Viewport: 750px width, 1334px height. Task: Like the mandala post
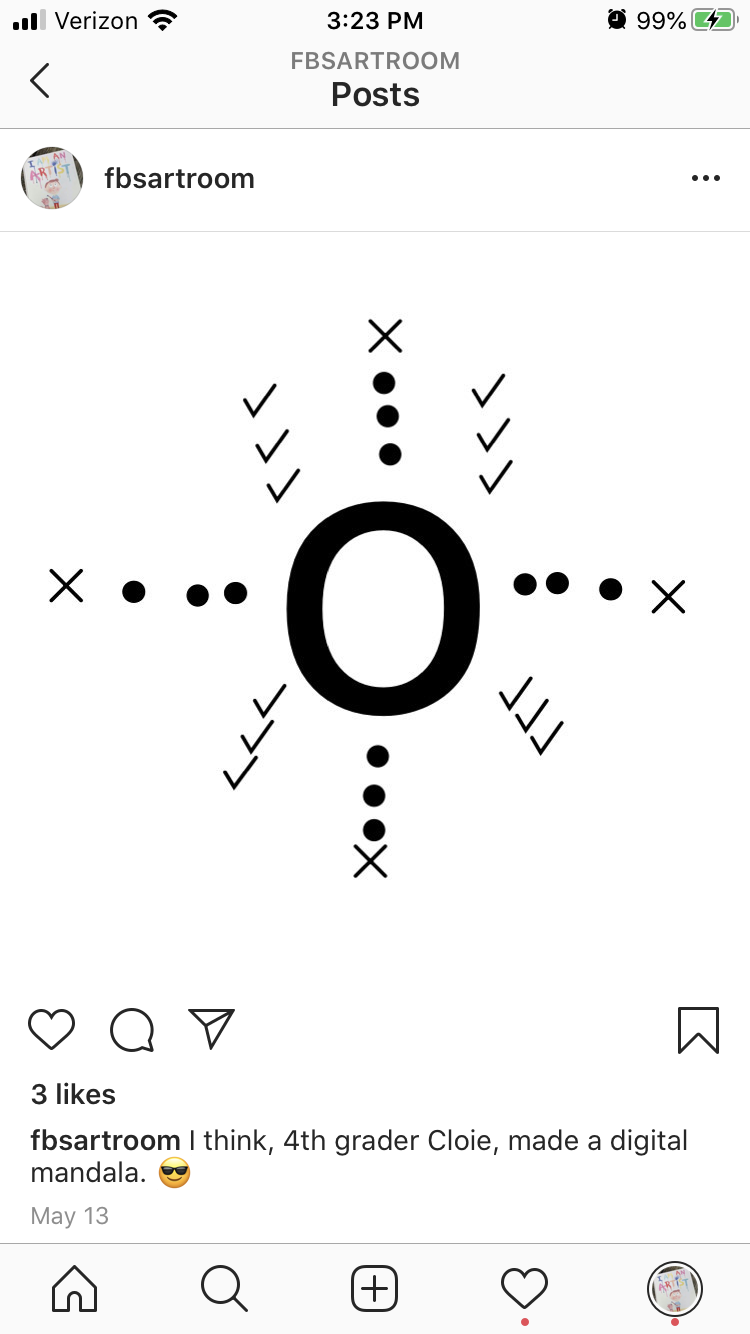coord(52,1029)
